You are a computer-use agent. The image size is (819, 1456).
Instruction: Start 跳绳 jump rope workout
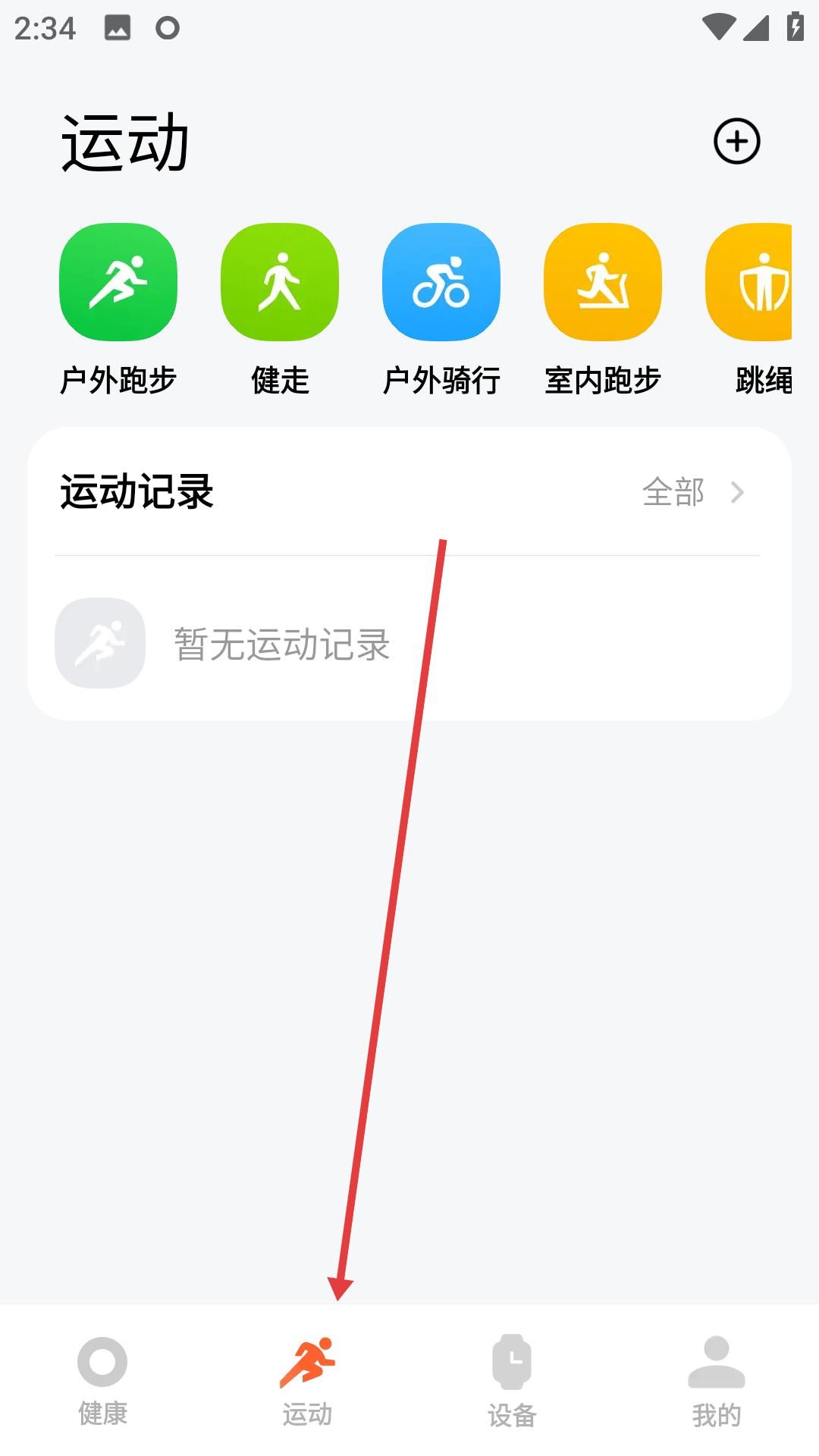click(x=751, y=282)
